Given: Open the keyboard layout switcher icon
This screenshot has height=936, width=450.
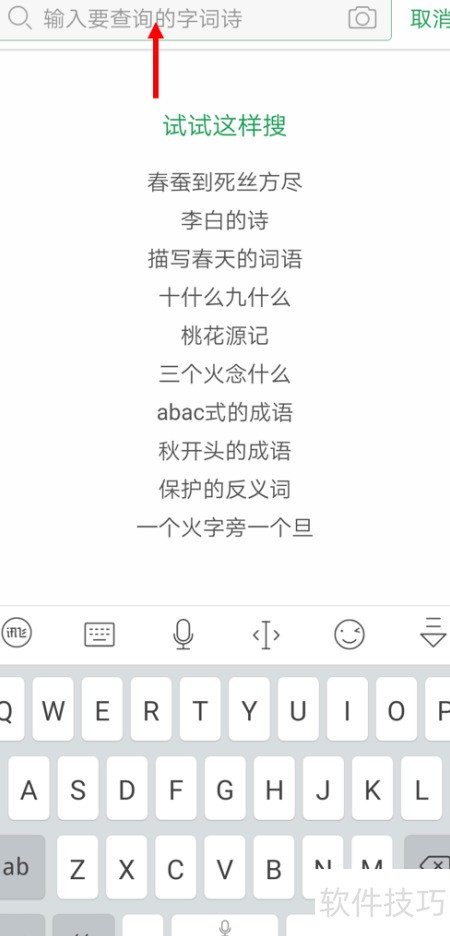Looking at the screenshot, I should tap(99, 634).
